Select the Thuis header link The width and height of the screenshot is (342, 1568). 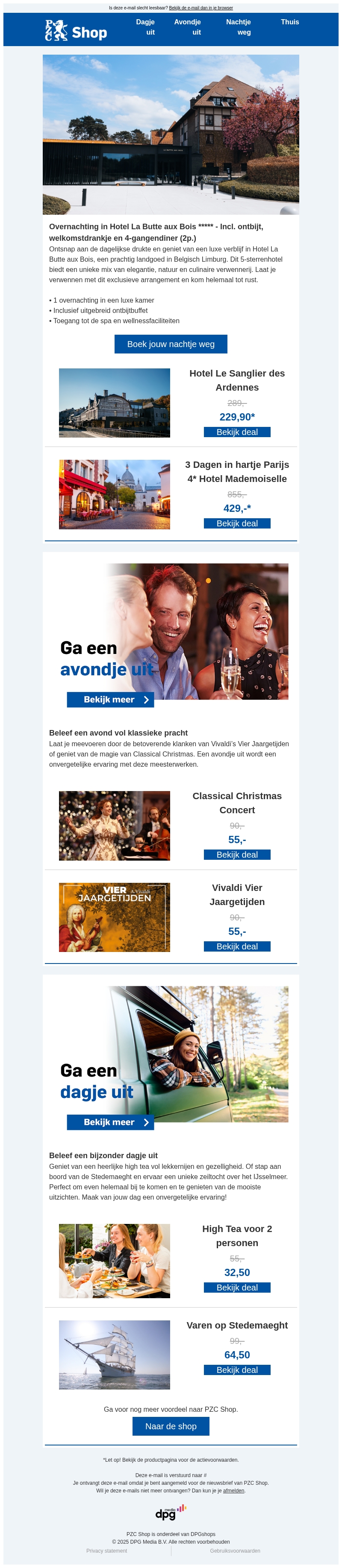[289, 22]
